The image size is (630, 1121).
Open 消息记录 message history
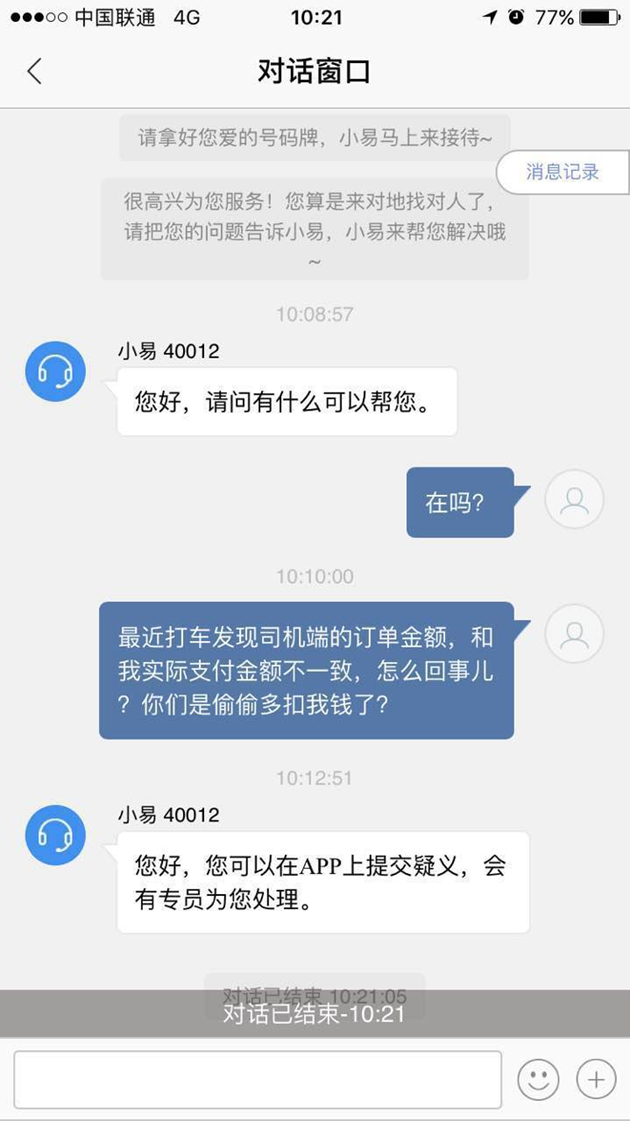click(563, 172)
